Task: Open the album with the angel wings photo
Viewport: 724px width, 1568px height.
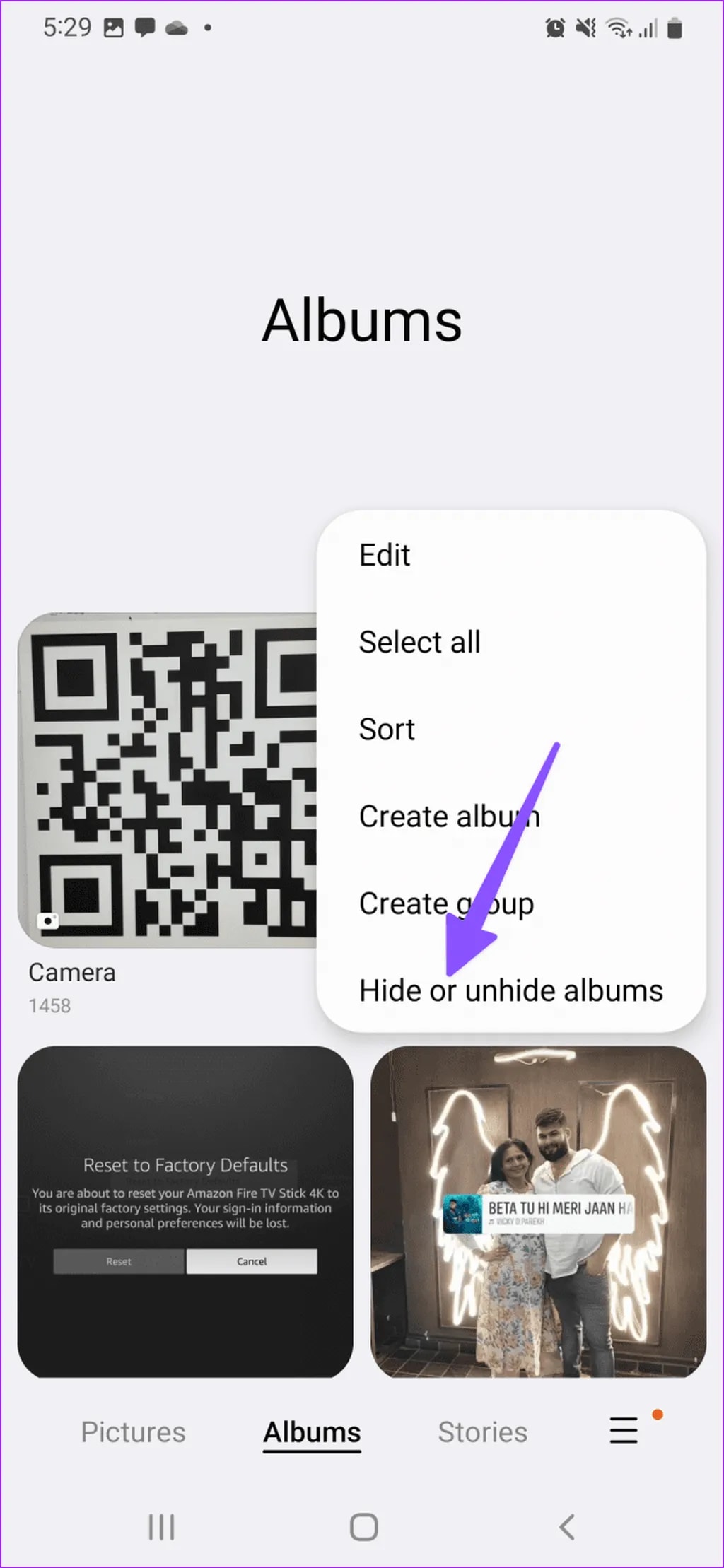Action: point(538,1212)
